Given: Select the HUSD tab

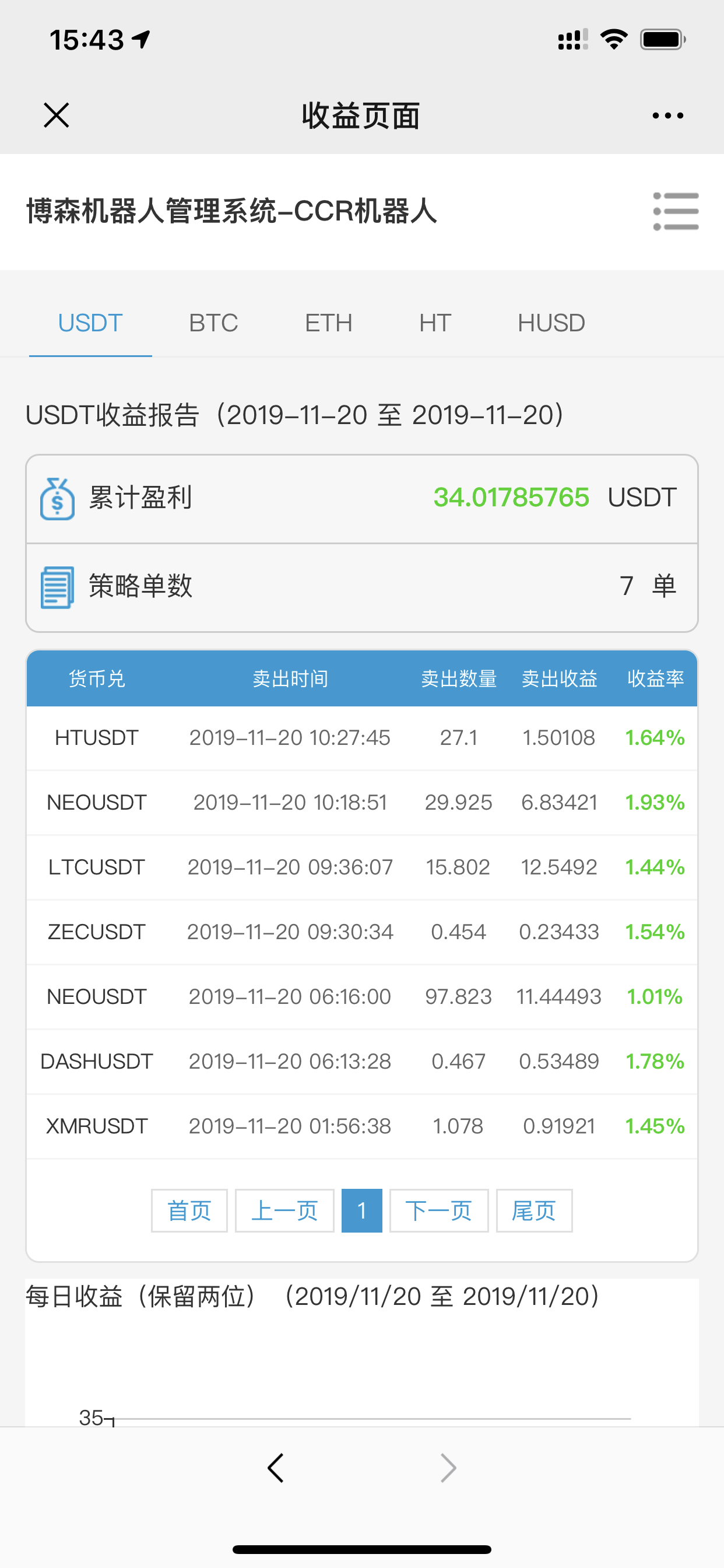Looking at the screenshot, I should [x=551, y=323].
